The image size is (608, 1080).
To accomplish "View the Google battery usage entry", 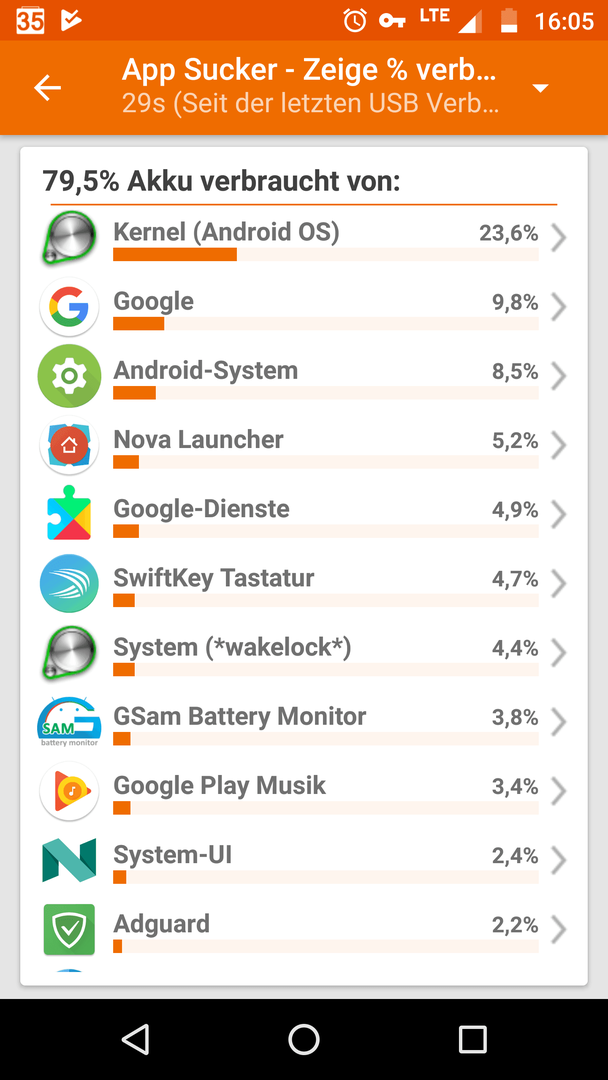I will [304, 308].
